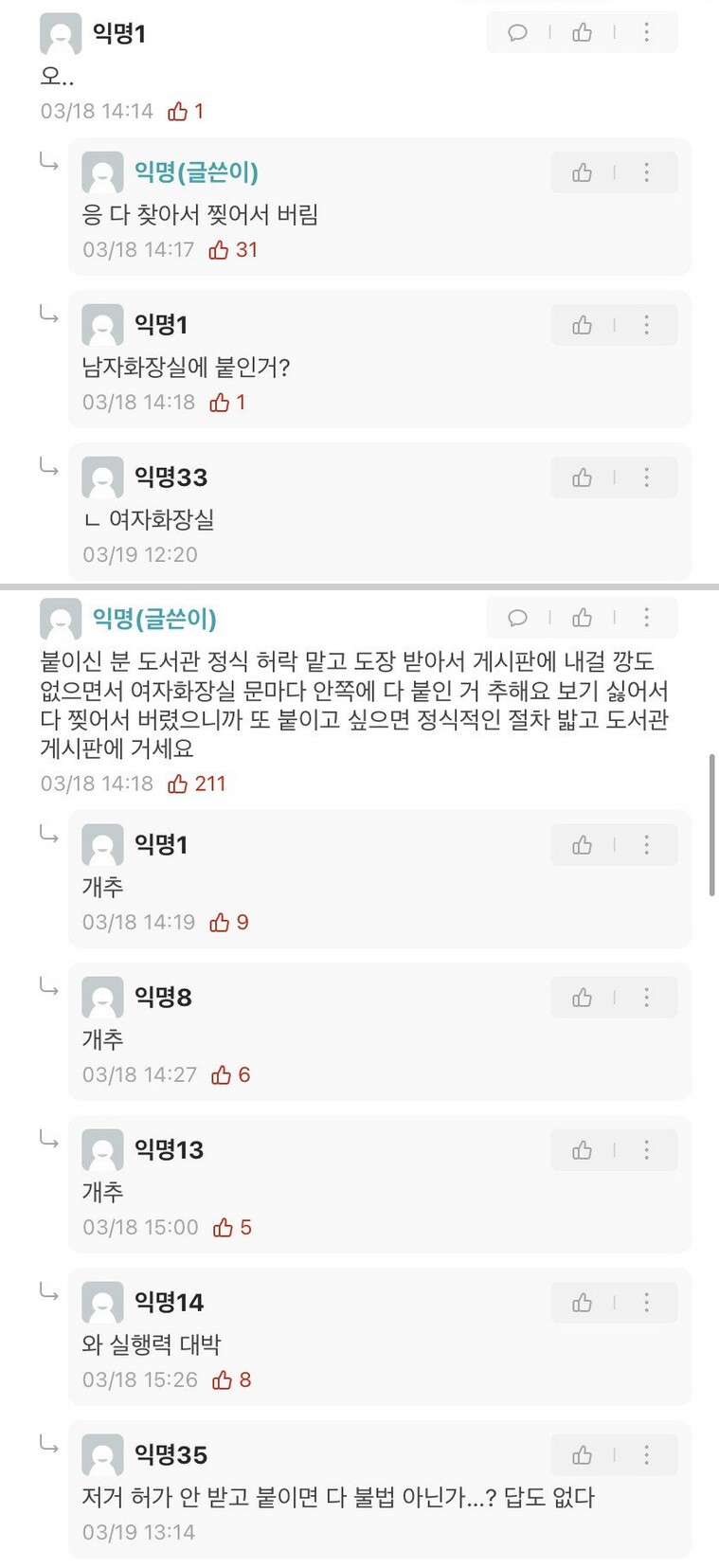Open the overflow menu on 익명33's reply
The height and width of the screenshot is (1568, 719).
646,478
